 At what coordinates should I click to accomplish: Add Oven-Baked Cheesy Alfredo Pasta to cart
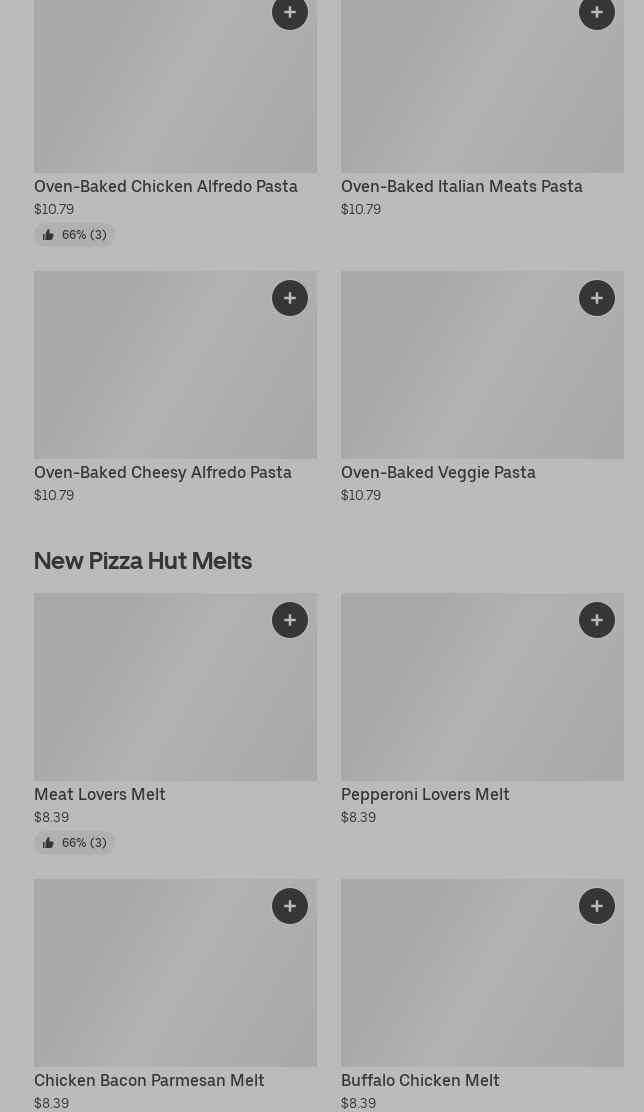coord(290,298)
